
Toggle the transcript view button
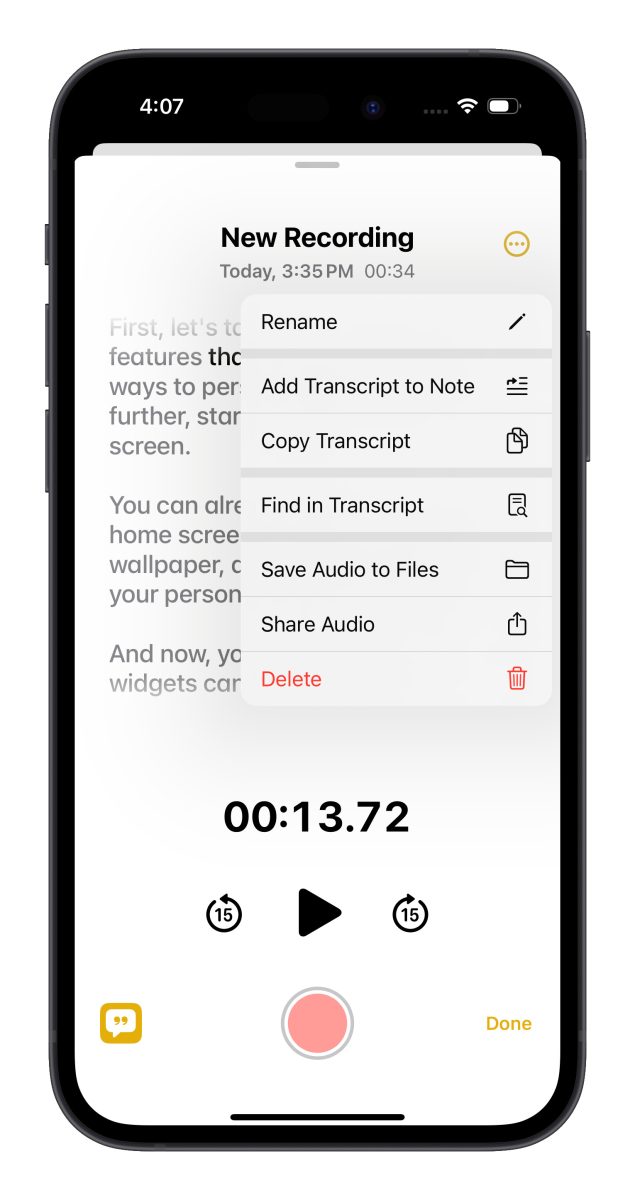pos(121,1023)
